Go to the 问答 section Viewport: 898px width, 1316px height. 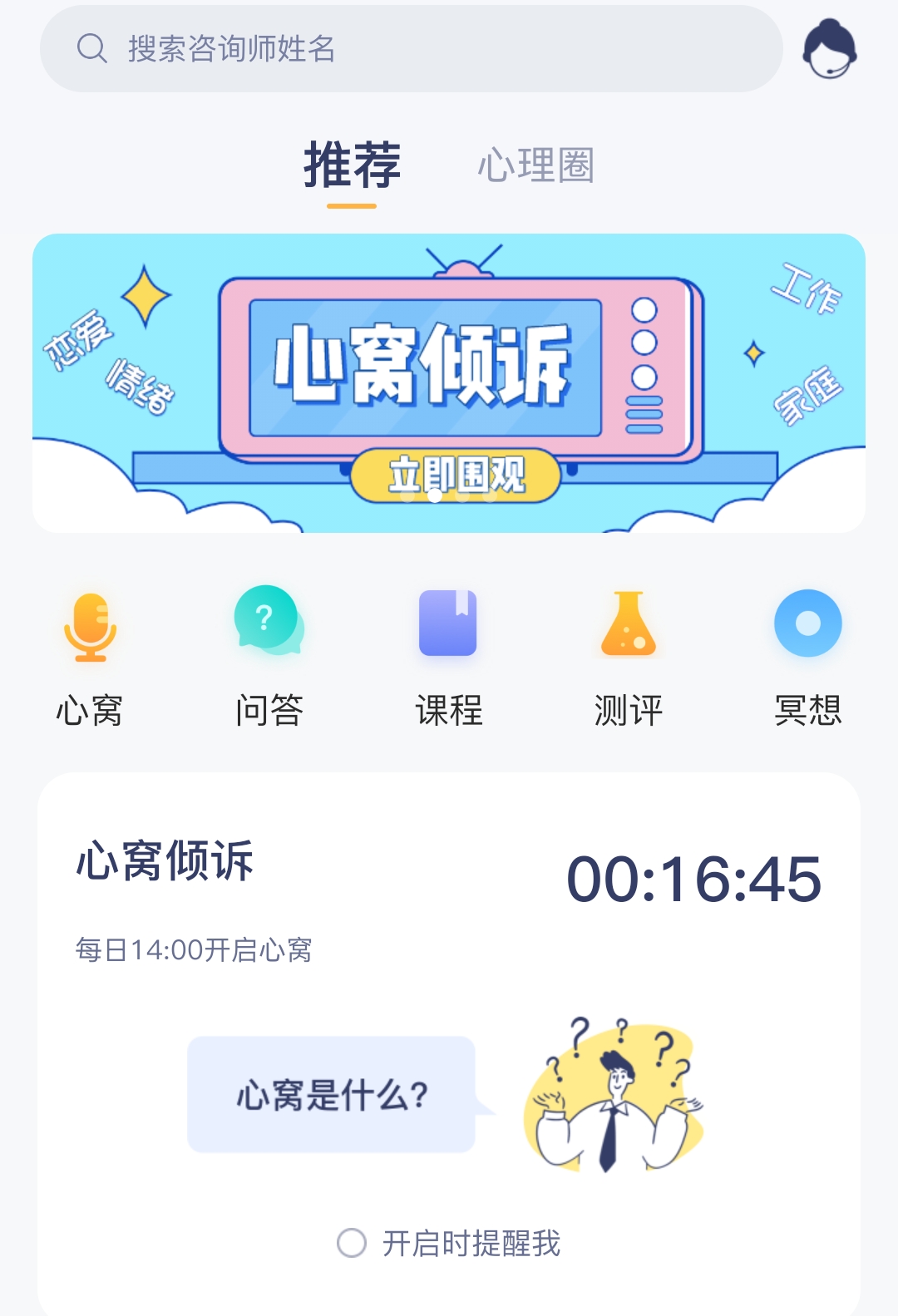pyautogui.click(x=269, y=657)
